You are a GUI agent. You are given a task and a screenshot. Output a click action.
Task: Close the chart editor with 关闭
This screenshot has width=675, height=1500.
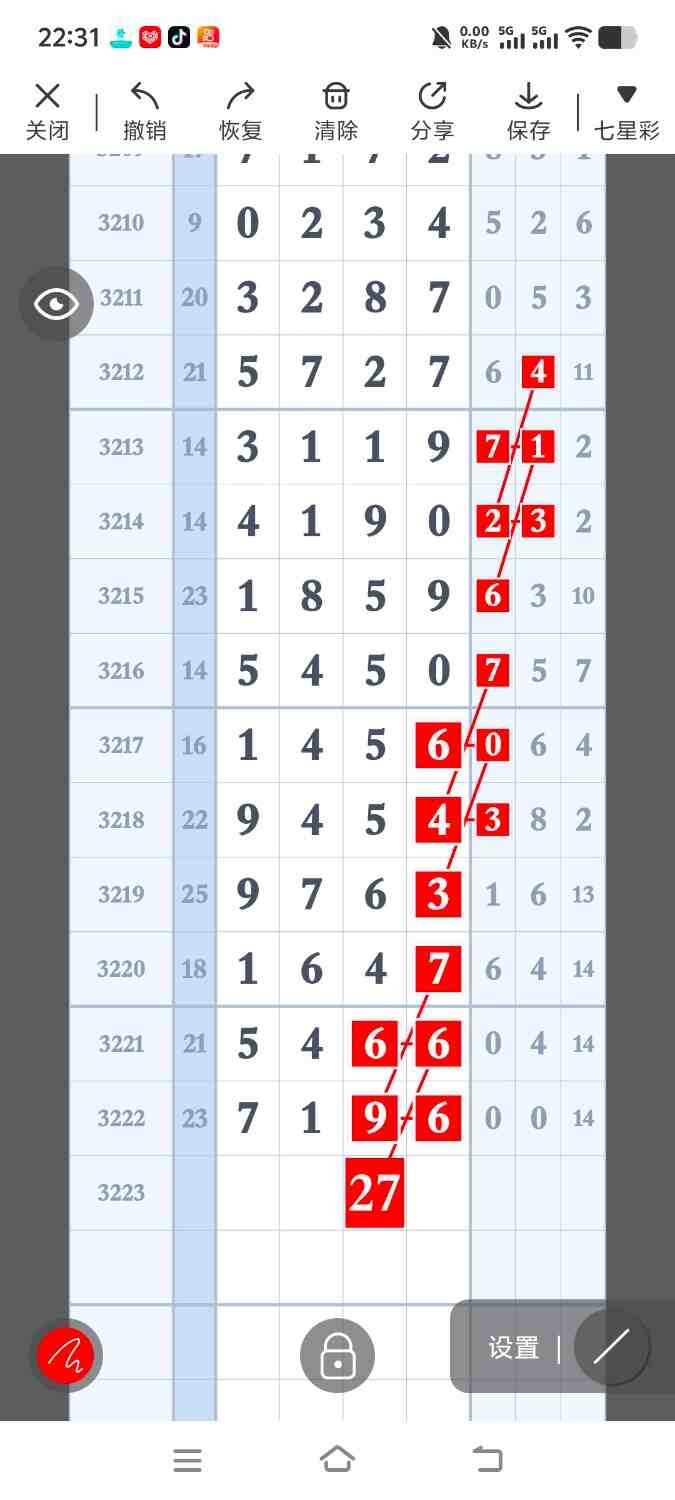(47, 111)
